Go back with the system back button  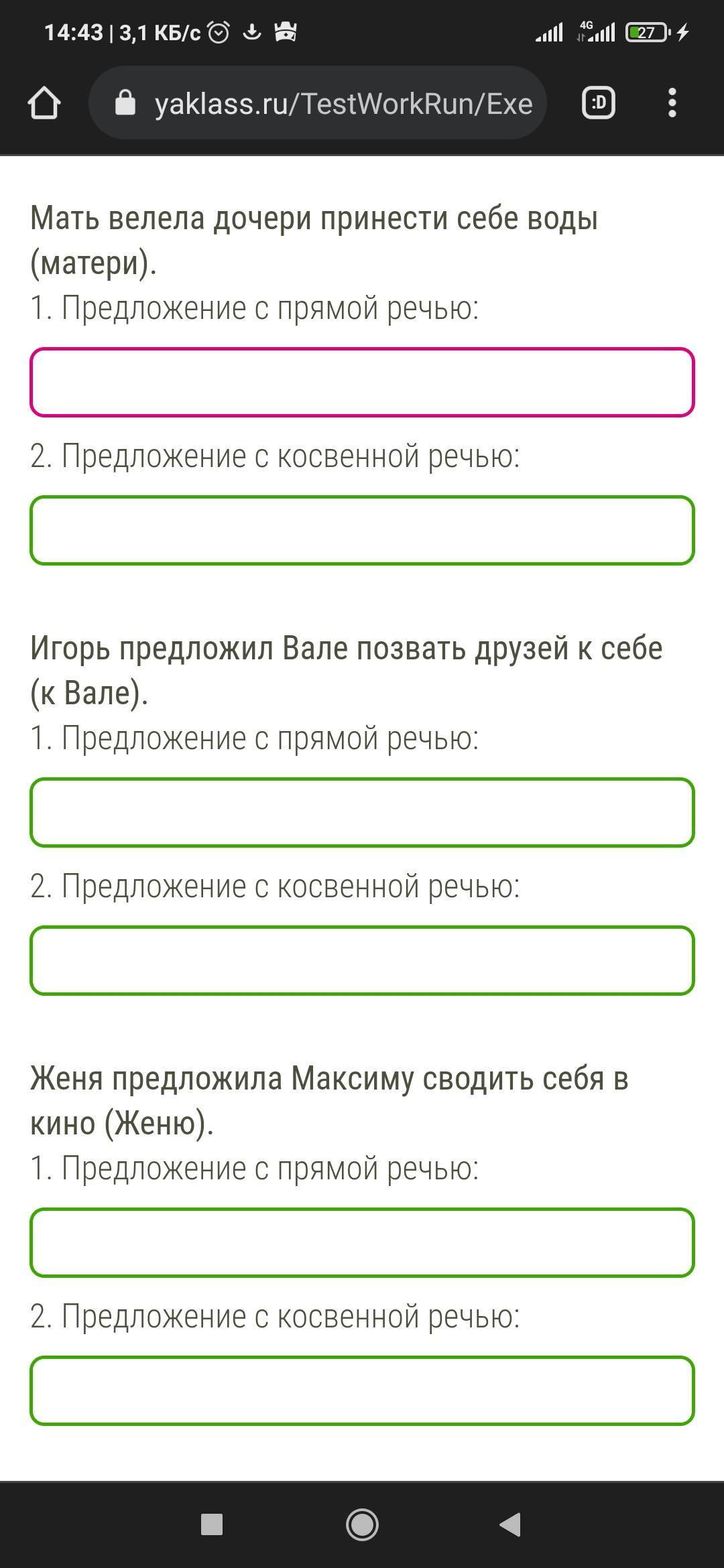(510, 1524)
